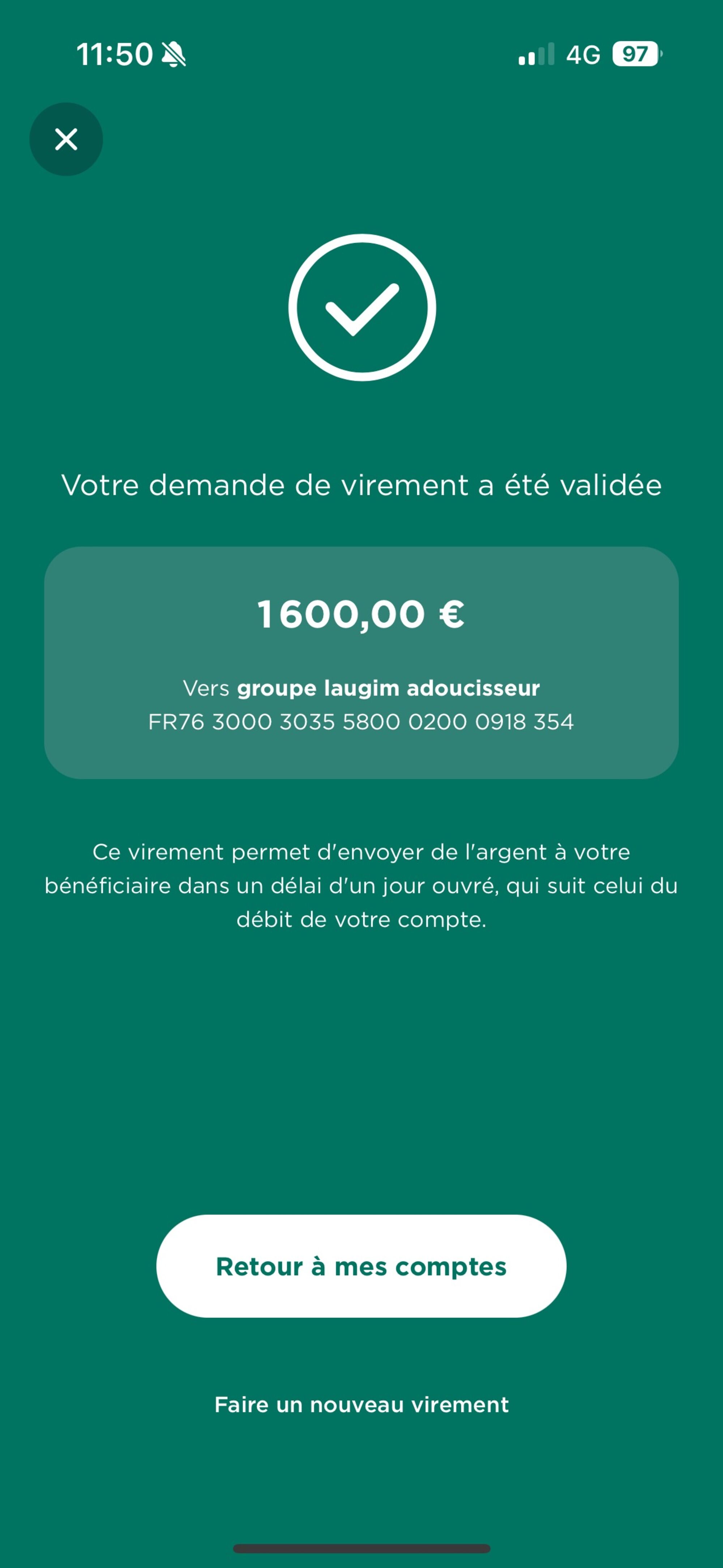The width and height of the screenshot is (723, 1568).
Task: Close the transfer confirmation screen
Action: (x=66, y=139)
